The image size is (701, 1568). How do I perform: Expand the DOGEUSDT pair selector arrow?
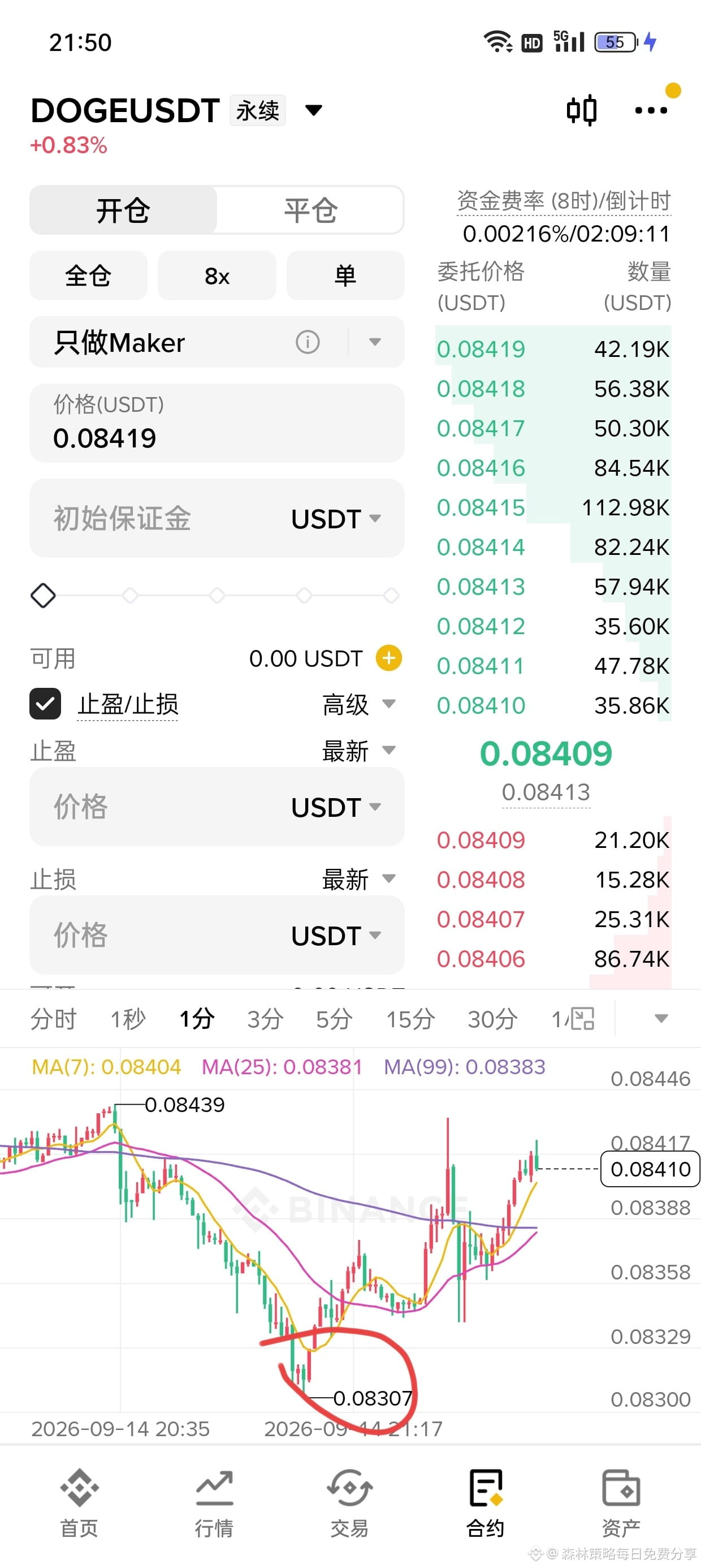coord(313,110)
